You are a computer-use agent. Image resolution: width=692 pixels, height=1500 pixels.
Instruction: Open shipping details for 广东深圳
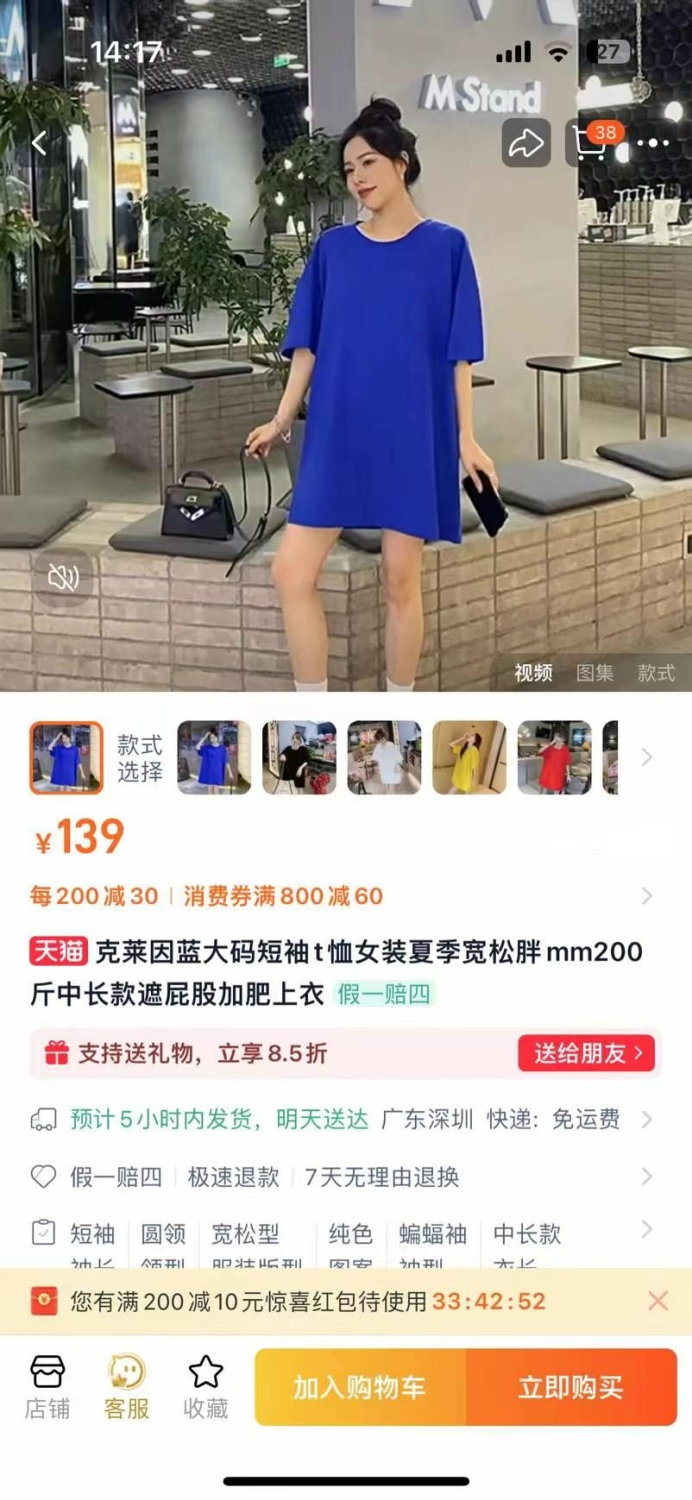coord(346,1119)
